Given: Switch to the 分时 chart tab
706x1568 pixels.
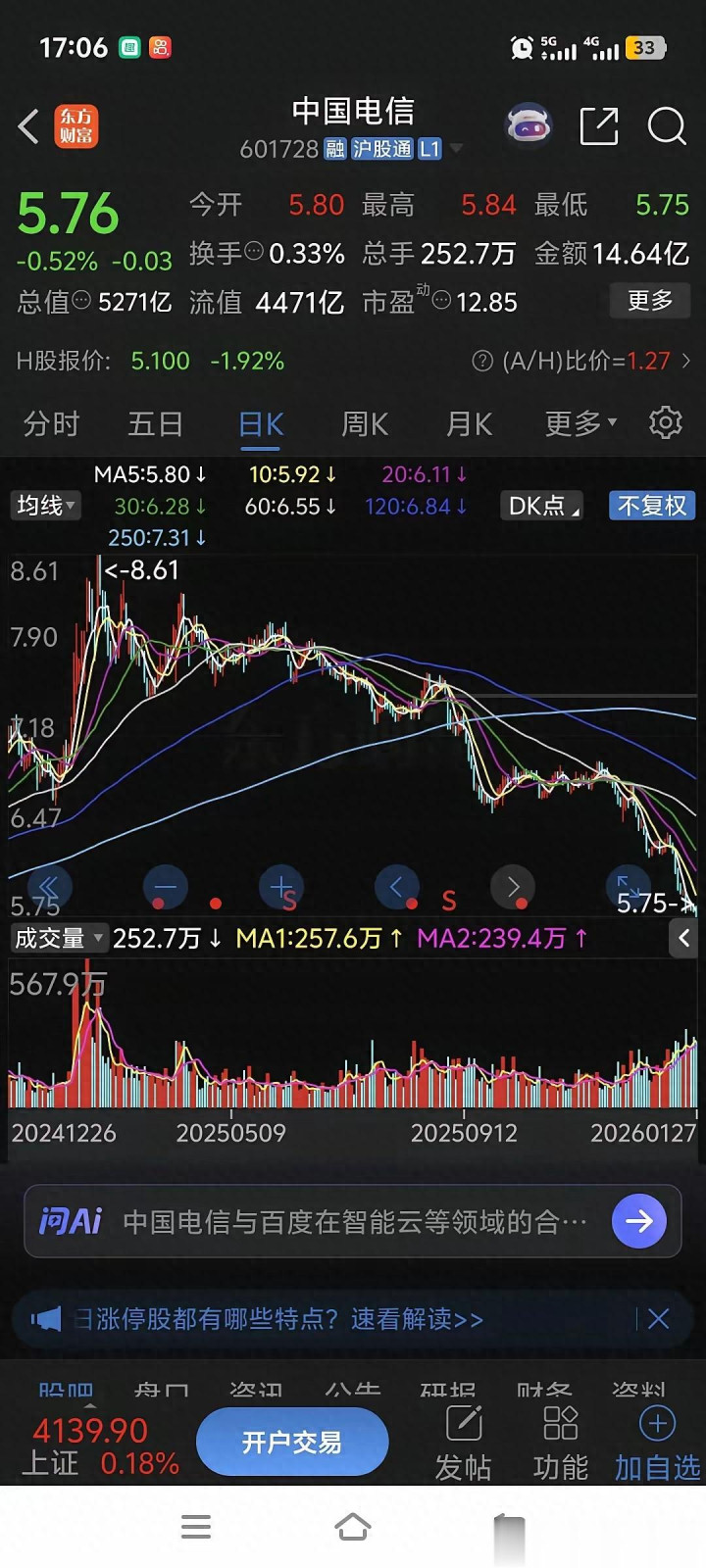Looking at the screenshot, I should [51, 423].
